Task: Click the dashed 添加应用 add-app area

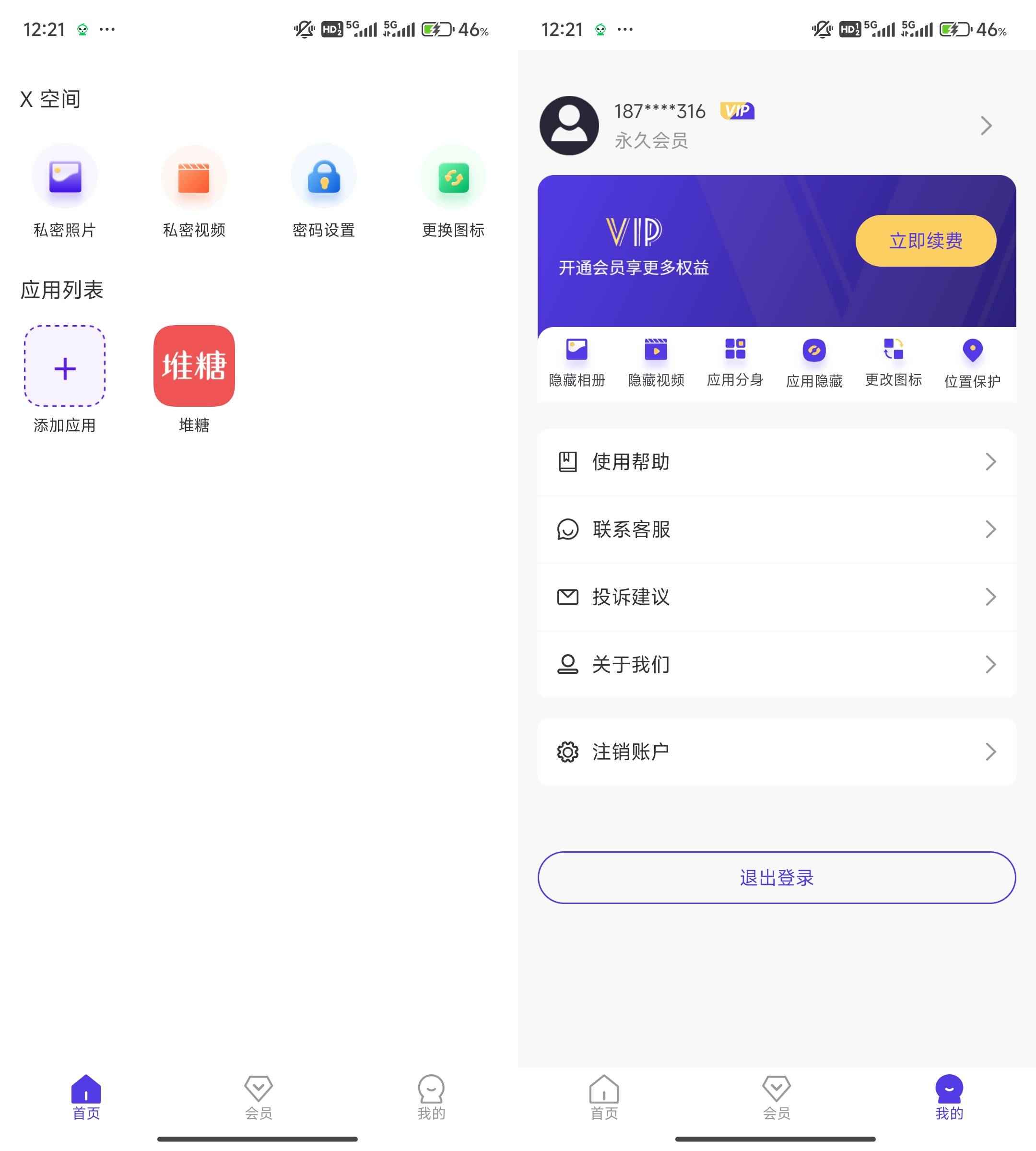Action: [x=64, y=367]
